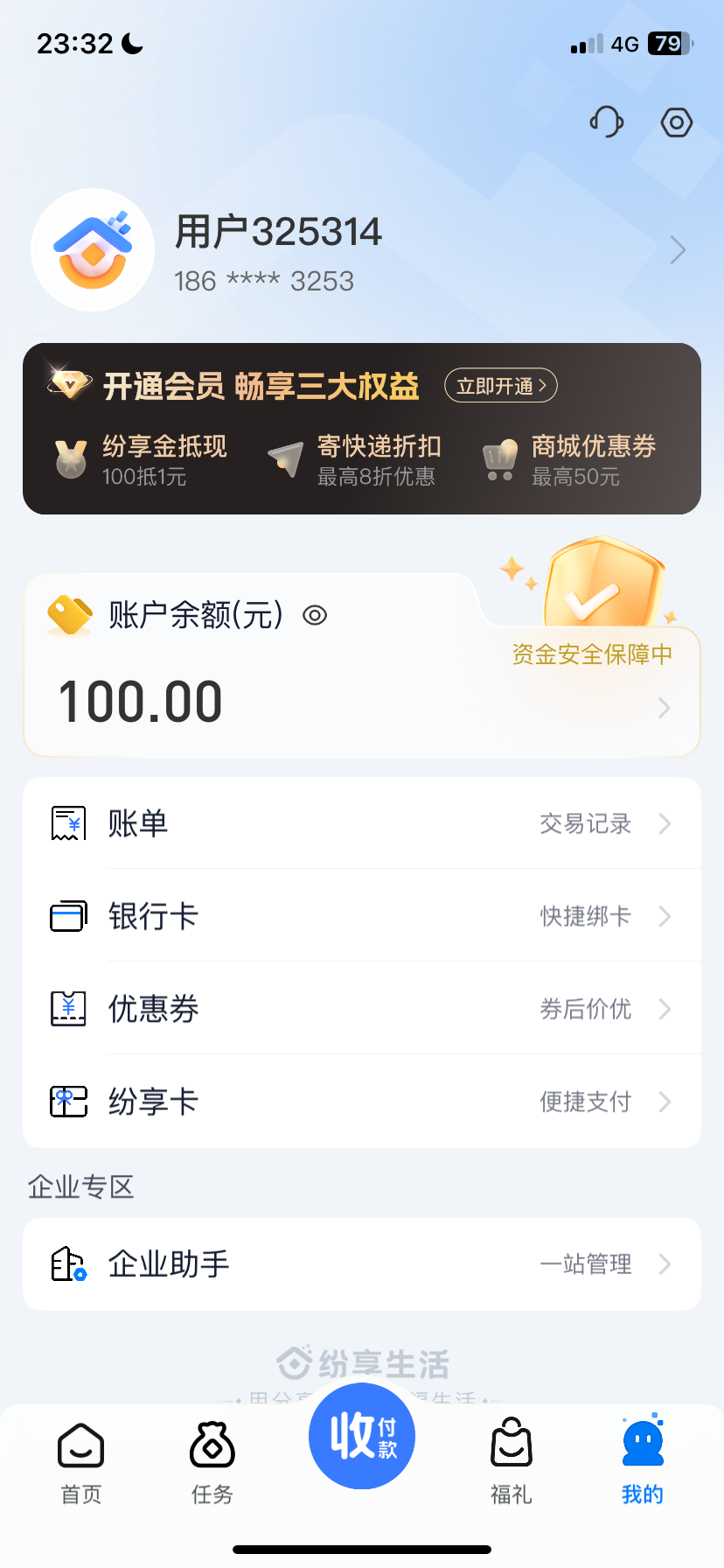
Task: Open the settings gear icon
Action: pos(676,122)
